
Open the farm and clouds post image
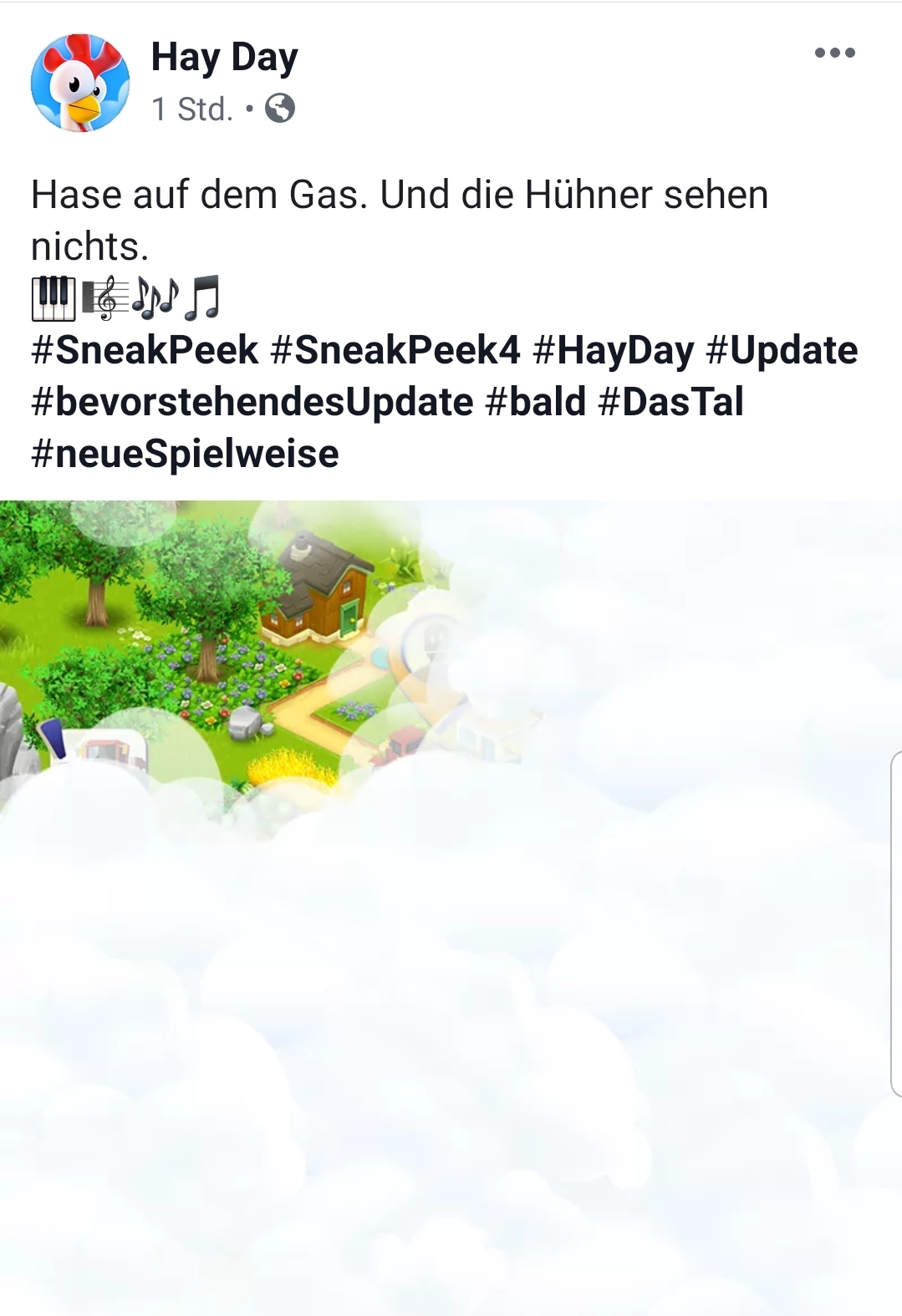coord(451,907)
